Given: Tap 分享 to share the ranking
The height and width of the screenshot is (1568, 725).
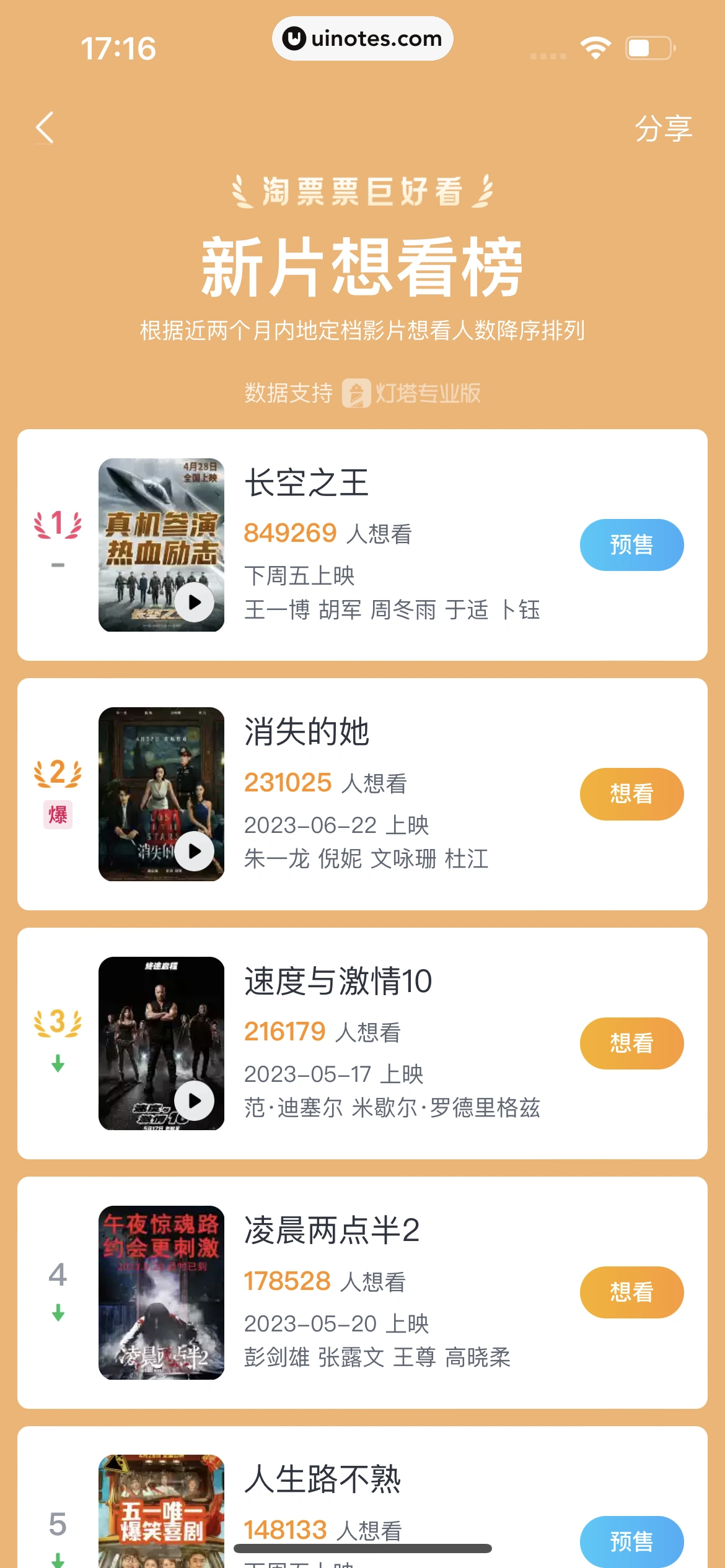Looking at the screenshot, I should click(x=664, y=128).
